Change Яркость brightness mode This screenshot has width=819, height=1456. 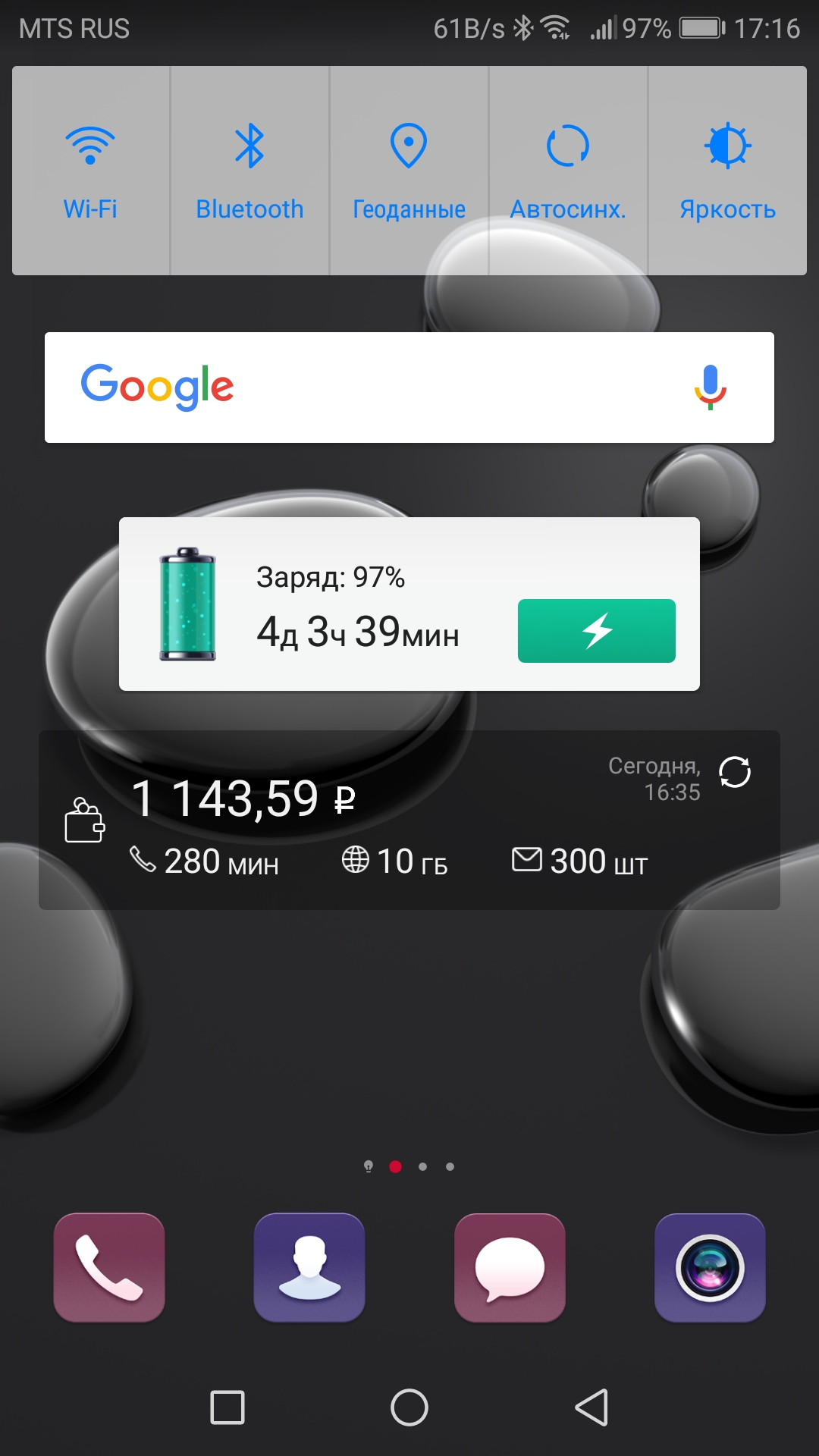tap(727, 171)
